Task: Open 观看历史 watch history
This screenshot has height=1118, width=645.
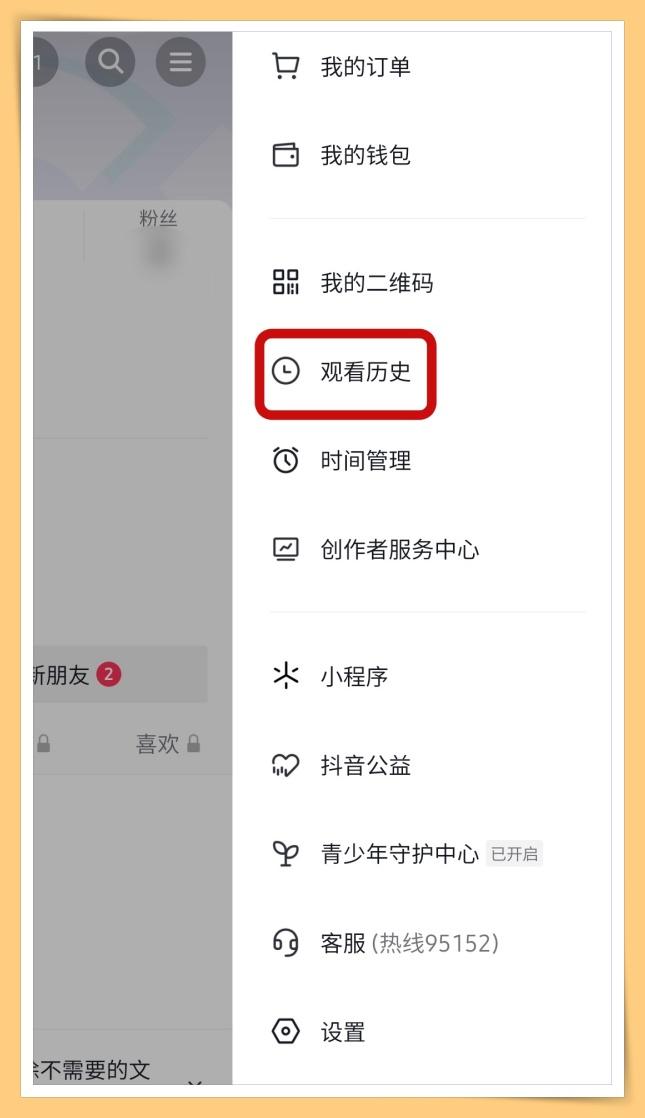Action: coord(365,372)
